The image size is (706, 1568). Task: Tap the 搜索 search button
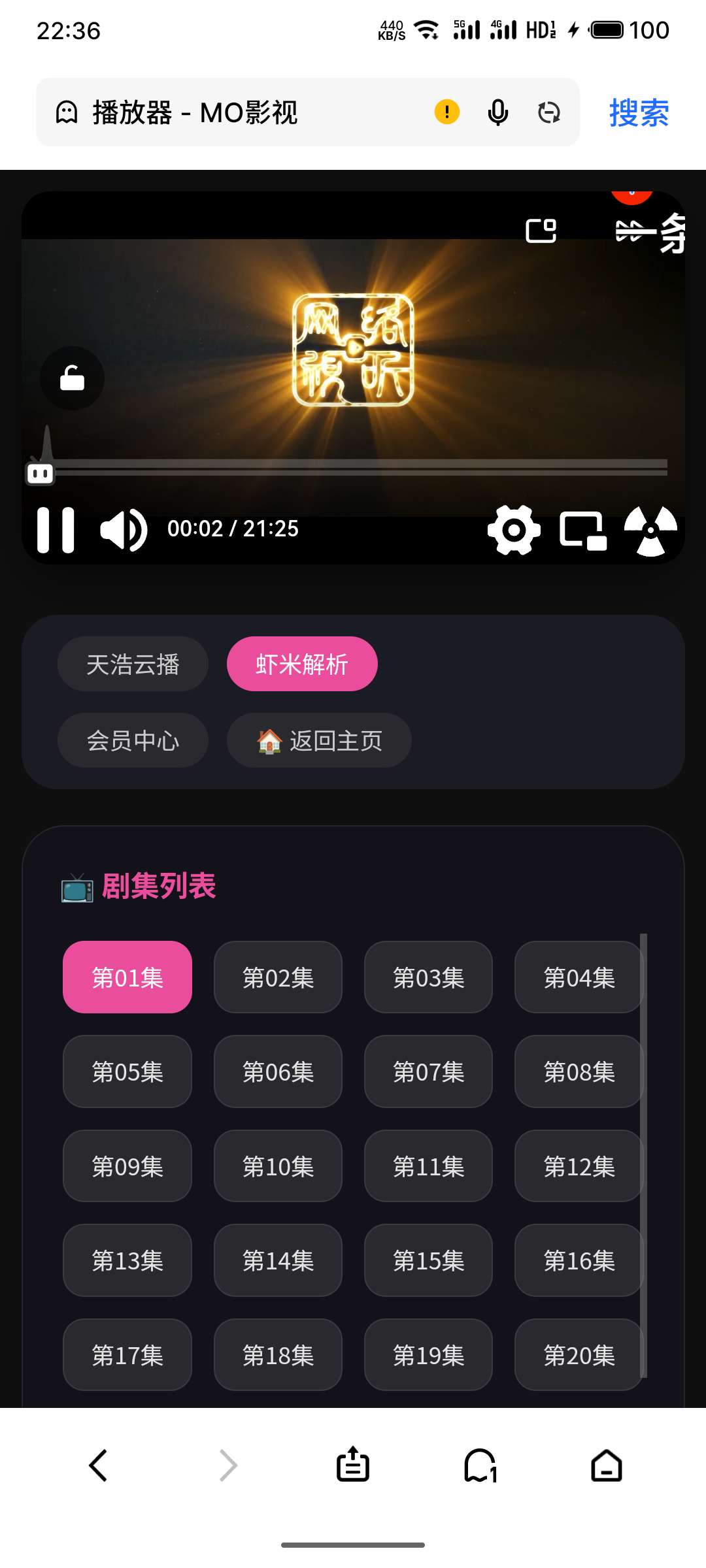point(639,112)
